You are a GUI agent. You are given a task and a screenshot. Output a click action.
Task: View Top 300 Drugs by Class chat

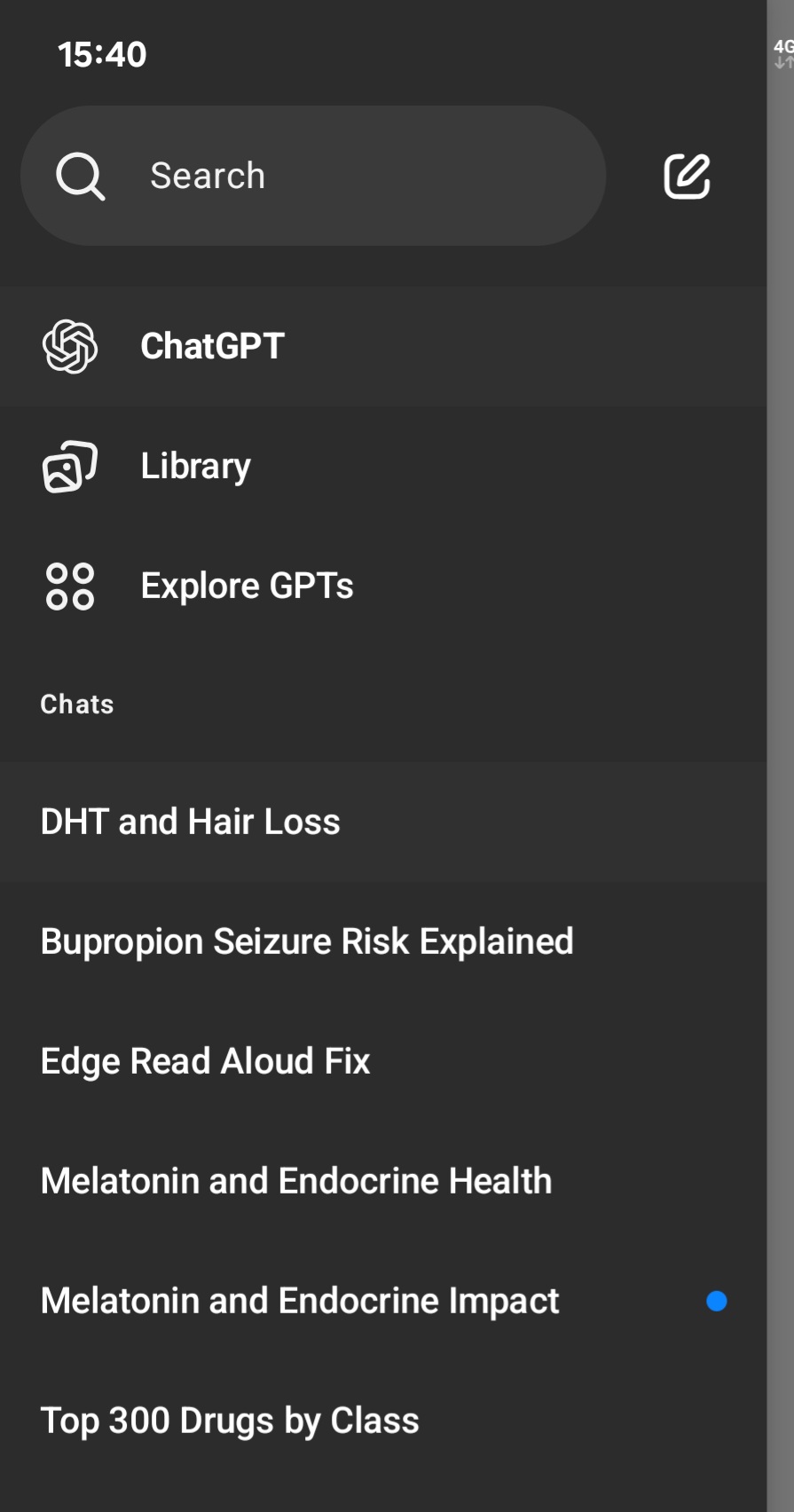pyautogui.click(x=383, y=1421)
